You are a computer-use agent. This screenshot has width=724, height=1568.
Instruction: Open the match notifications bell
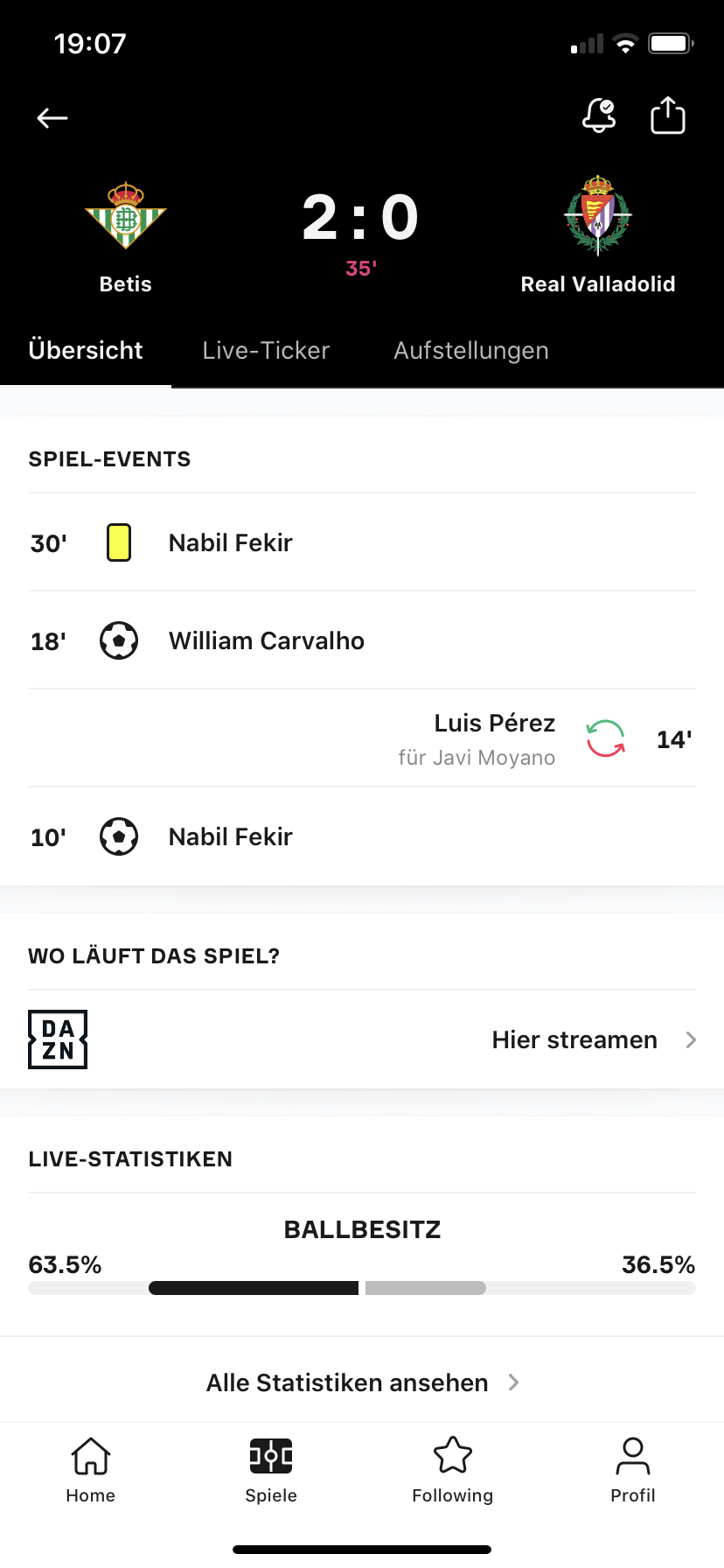point(599,115)
